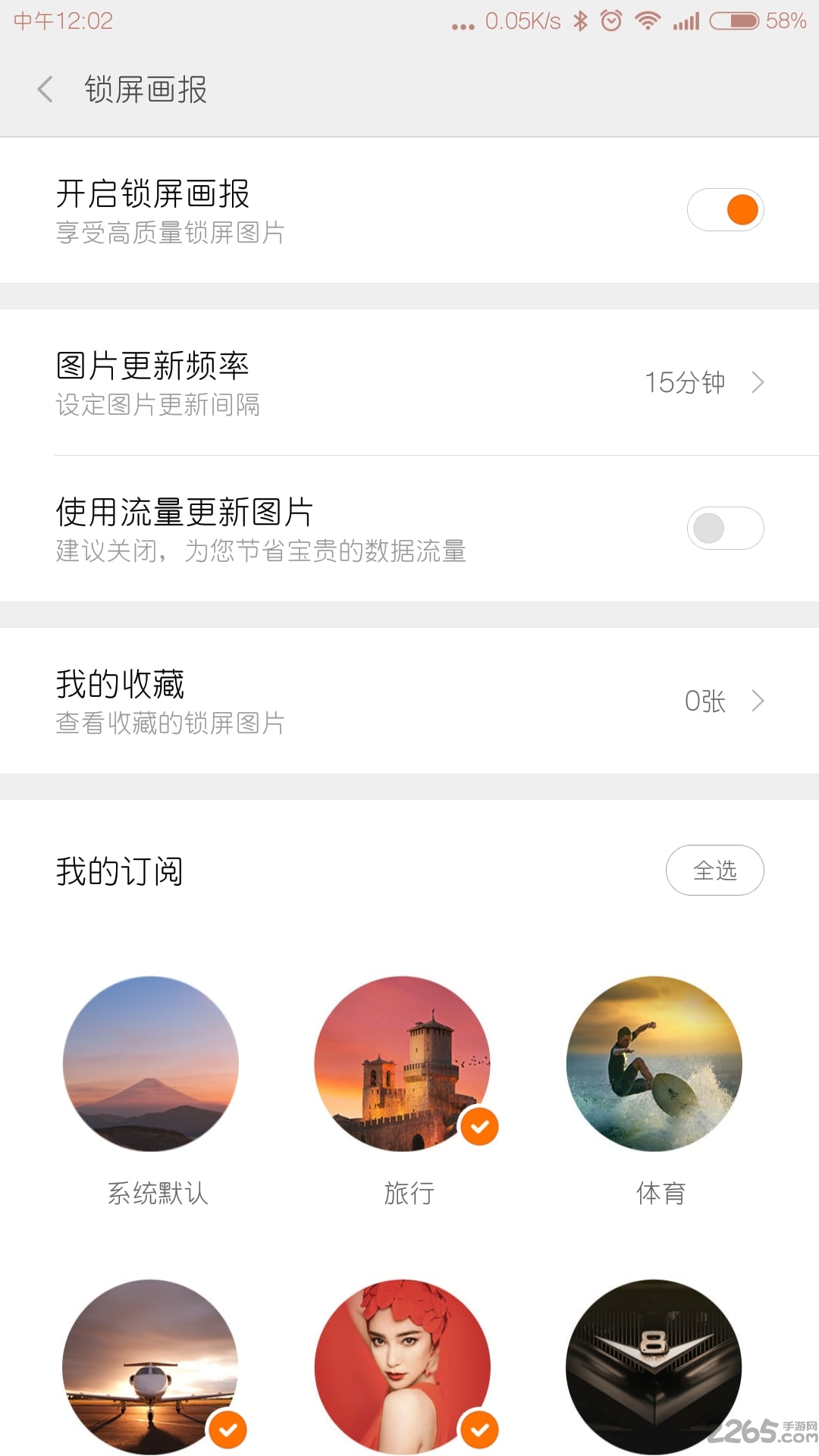Tap the back arrow to exit 锁屏画报
819x1456 pixels.
pos(45,89)
